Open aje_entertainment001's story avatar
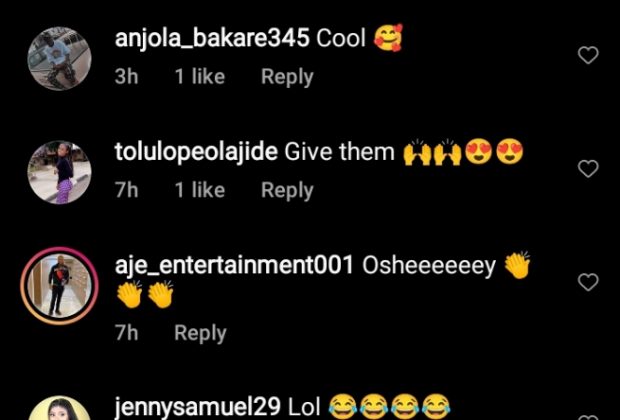The image size is (620, 420). 59,284
